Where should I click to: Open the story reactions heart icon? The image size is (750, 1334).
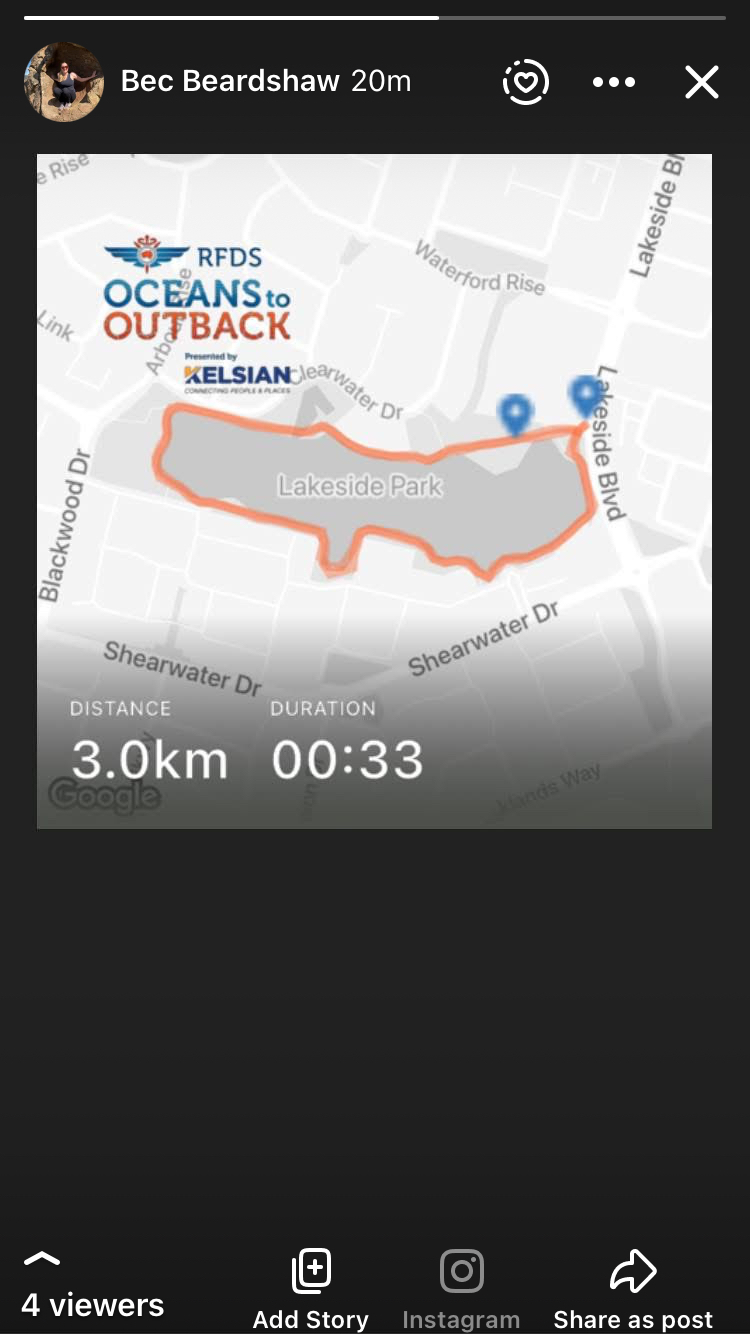click(525, 82)
